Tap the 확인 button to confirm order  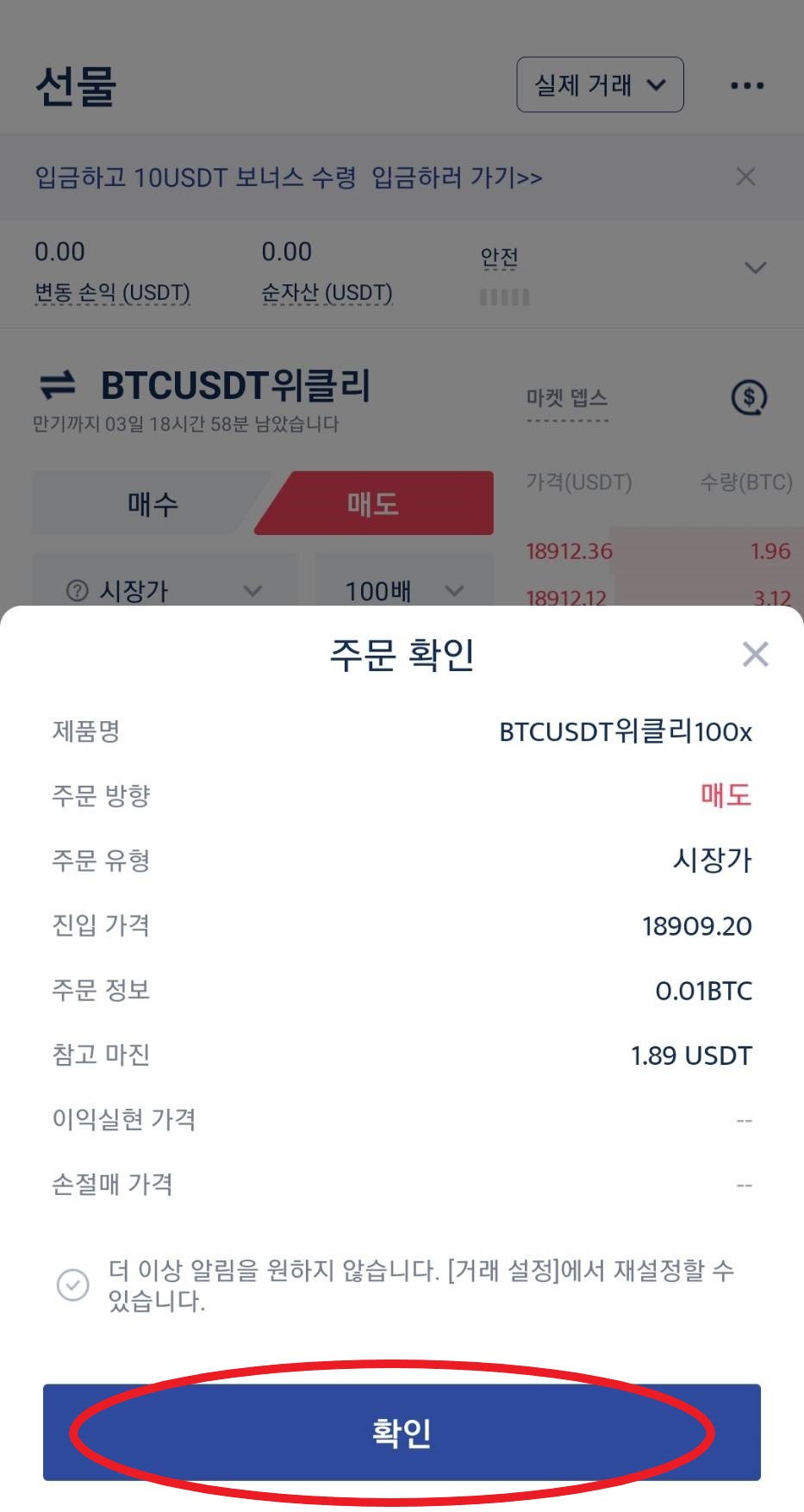pyautogui.click(x=402, y=1433)
